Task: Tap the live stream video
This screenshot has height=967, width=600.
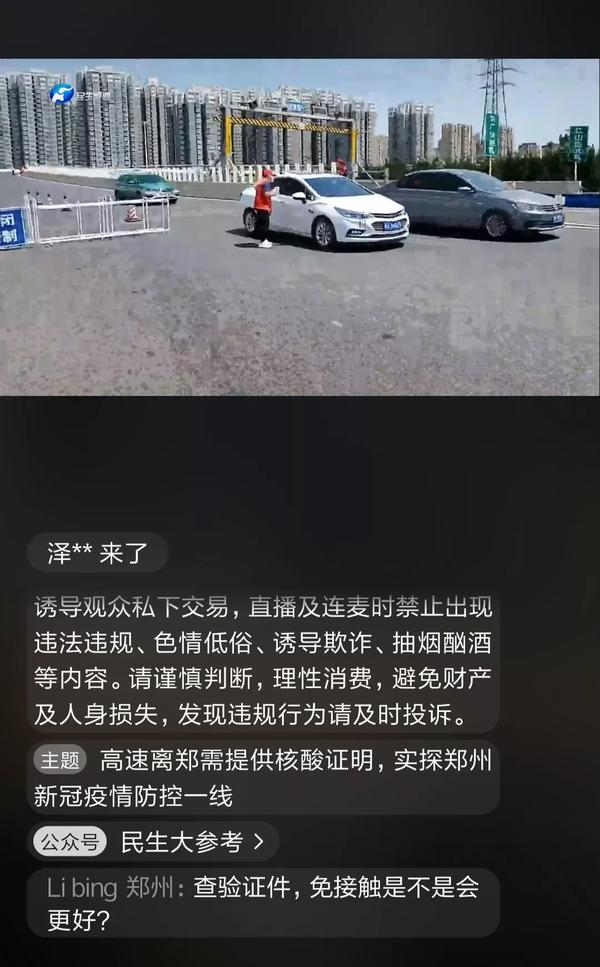Action: coord(300,227)
